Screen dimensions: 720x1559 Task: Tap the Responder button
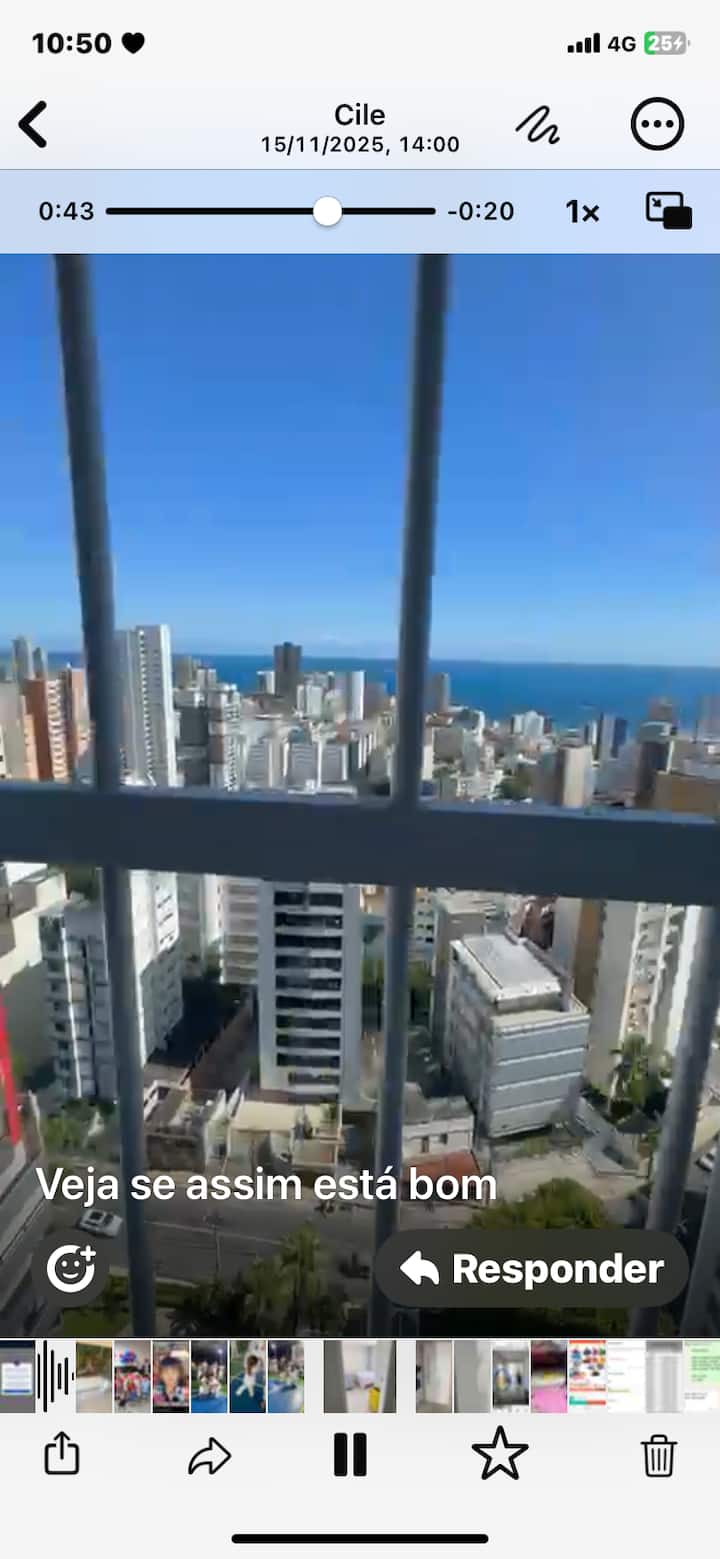click(532, 1269)
